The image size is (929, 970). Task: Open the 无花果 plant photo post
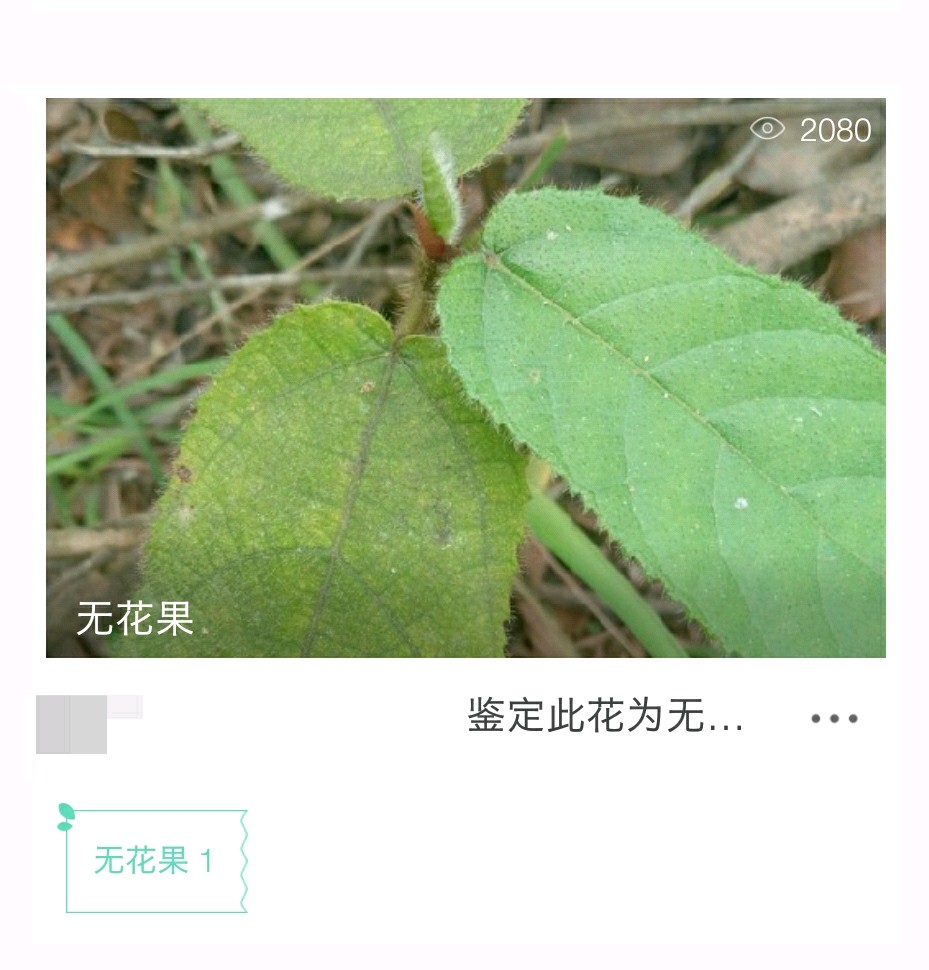tap(465, 378)
